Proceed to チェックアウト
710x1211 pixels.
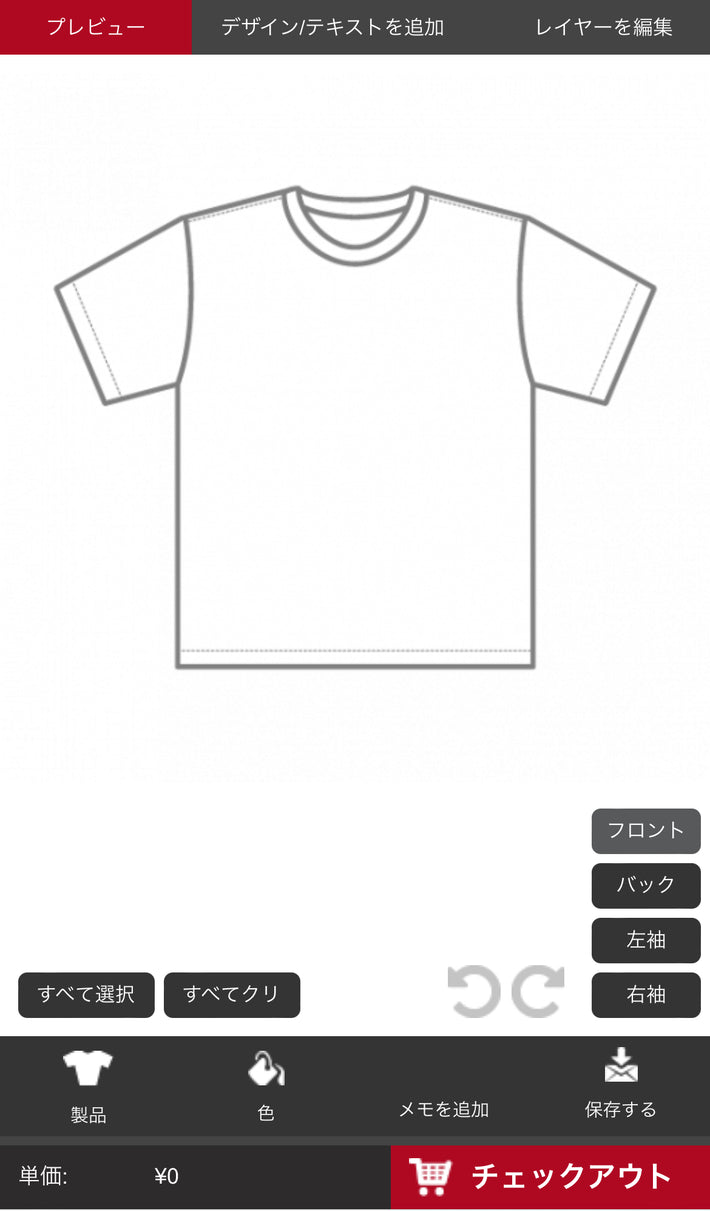tap(550, 1177)
